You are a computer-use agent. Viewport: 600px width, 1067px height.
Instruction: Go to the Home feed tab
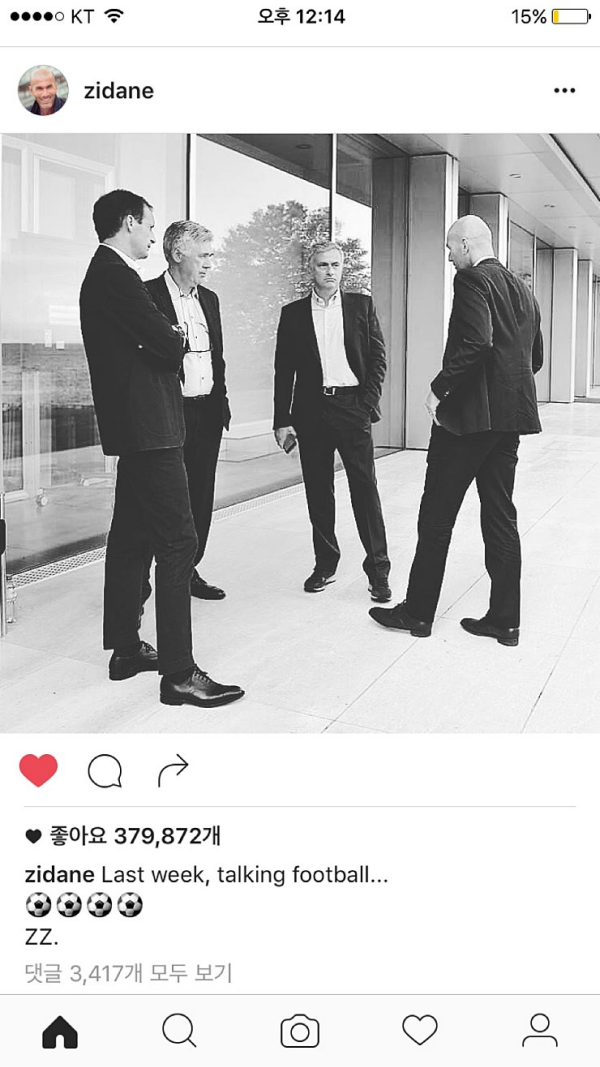tap(60, 1030)
